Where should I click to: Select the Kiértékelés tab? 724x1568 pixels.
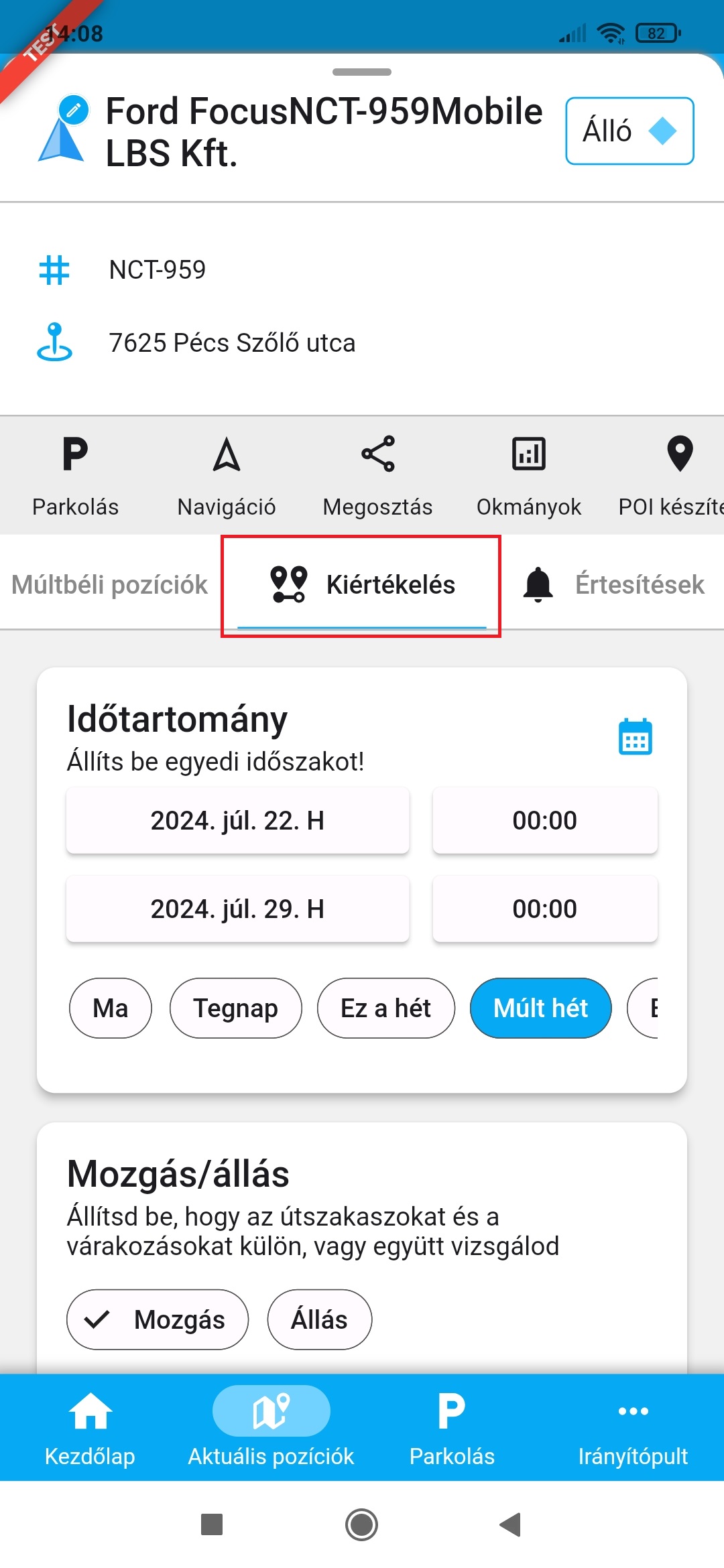click(362, 584)
